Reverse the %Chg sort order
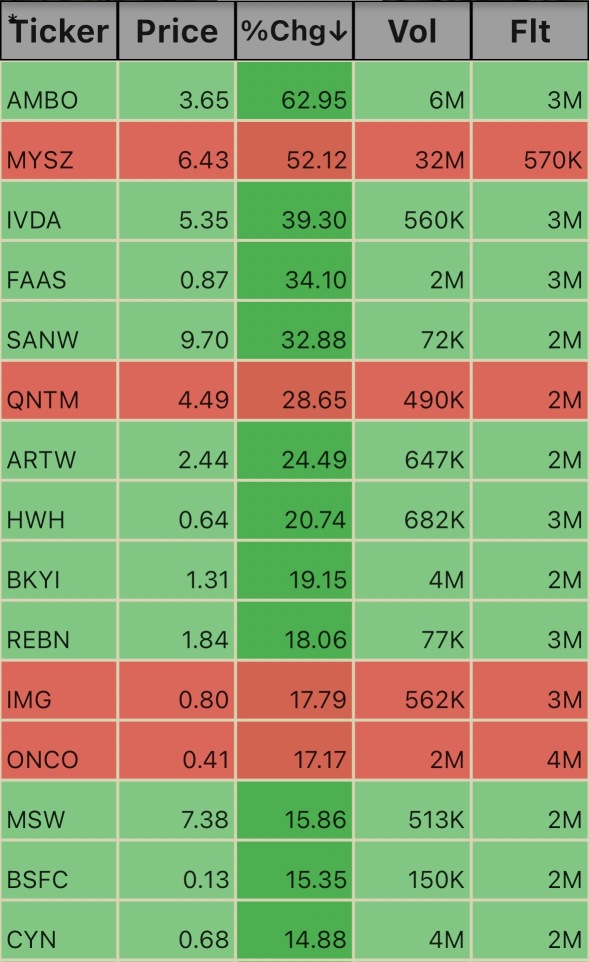This screenshot has width=589, height=962. coord(294,31)
